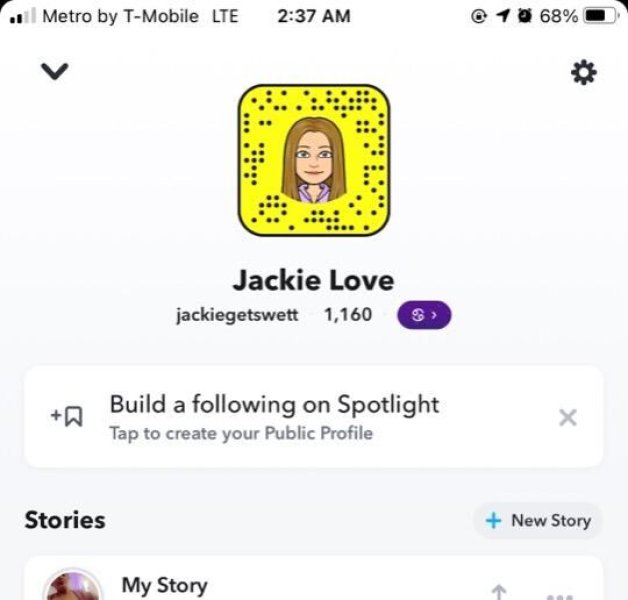Open My Story
Viewport: 628px width, 600px height.
point(164,584)
